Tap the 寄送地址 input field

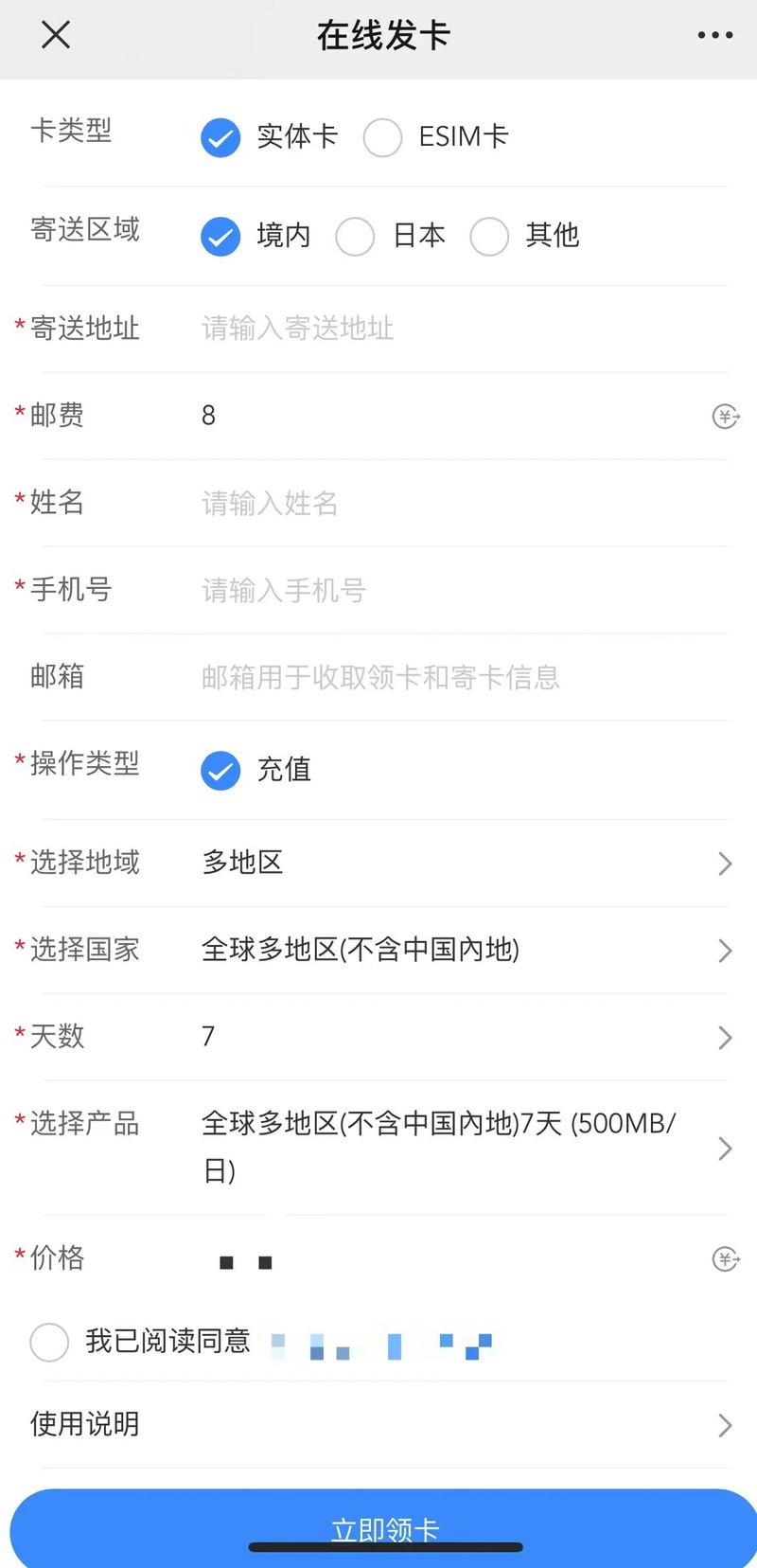click(464, 329)
